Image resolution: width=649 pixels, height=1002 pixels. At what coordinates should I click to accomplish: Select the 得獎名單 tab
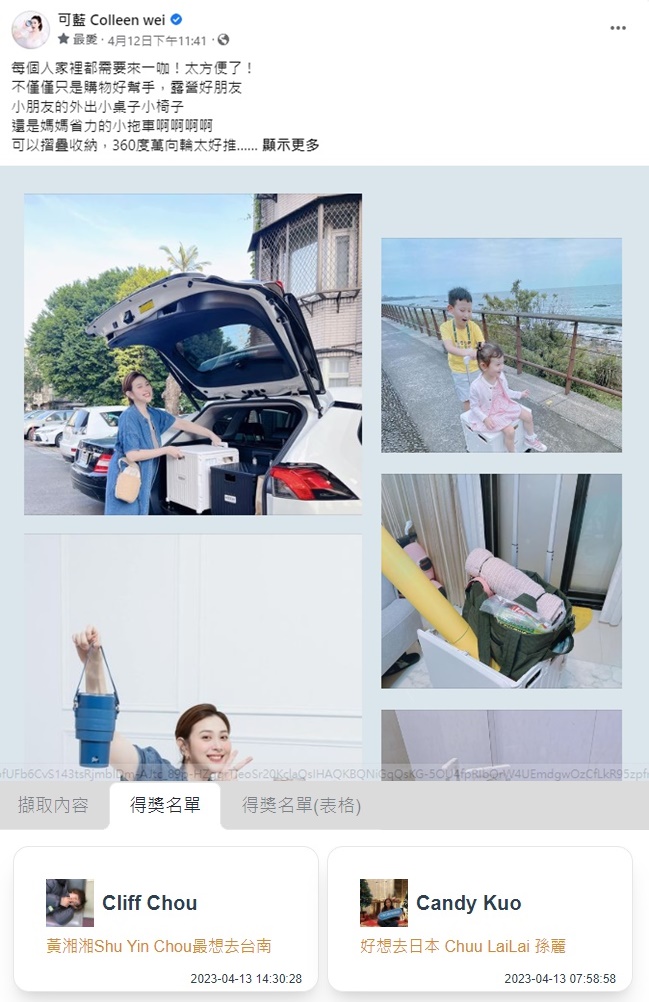(x=165, y=806)
